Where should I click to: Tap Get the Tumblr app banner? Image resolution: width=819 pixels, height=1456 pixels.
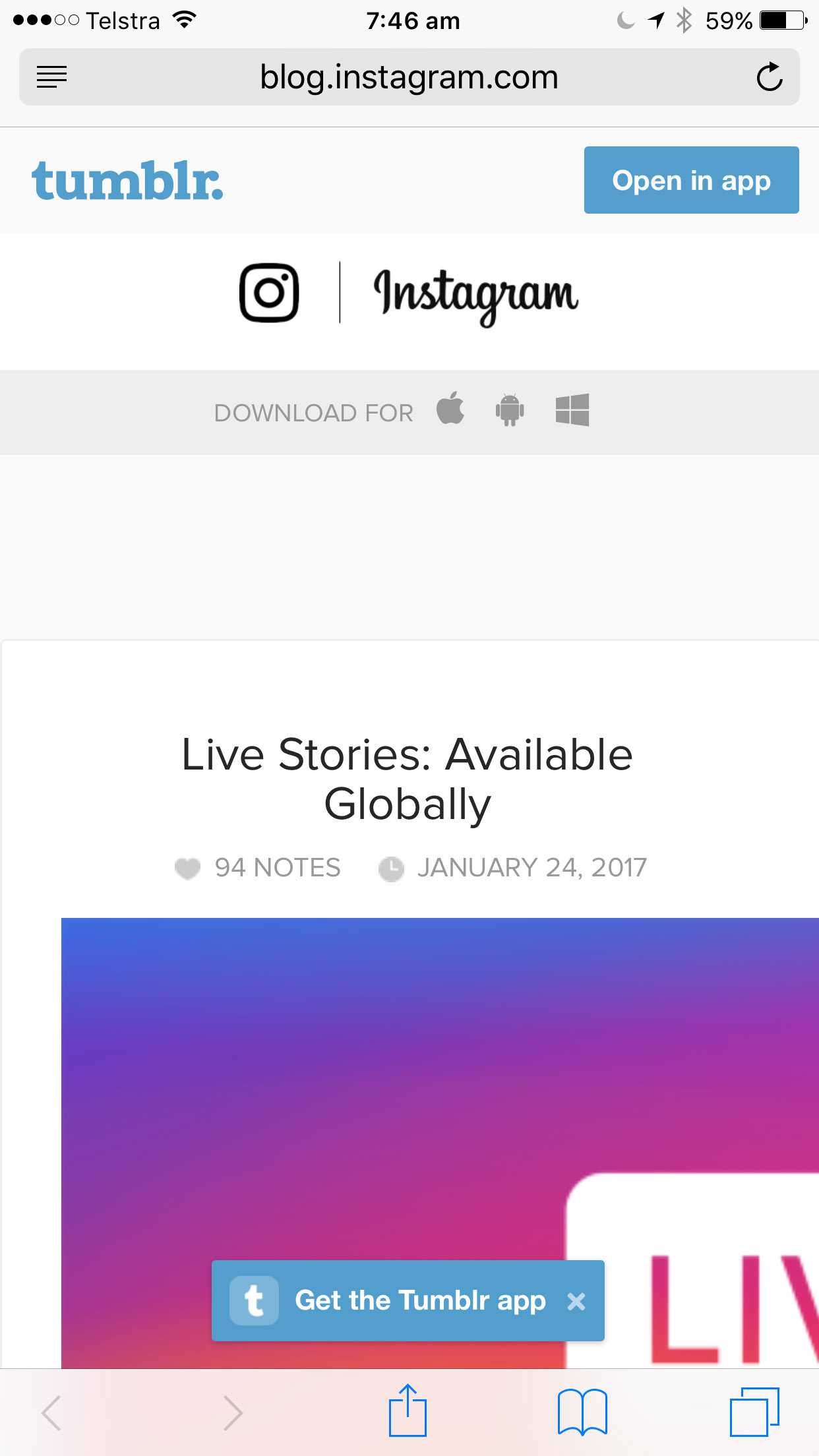(419, 1300)
